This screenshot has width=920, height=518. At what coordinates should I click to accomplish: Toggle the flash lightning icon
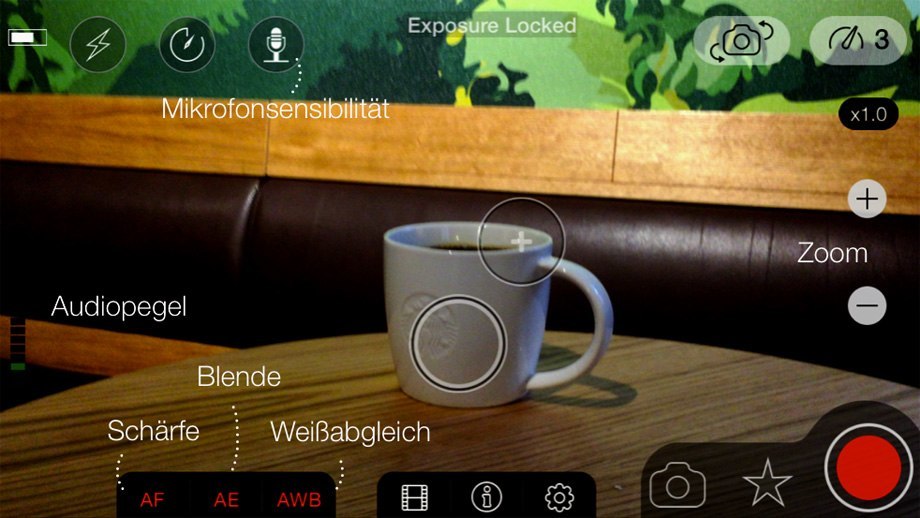[x=105, y=45]
